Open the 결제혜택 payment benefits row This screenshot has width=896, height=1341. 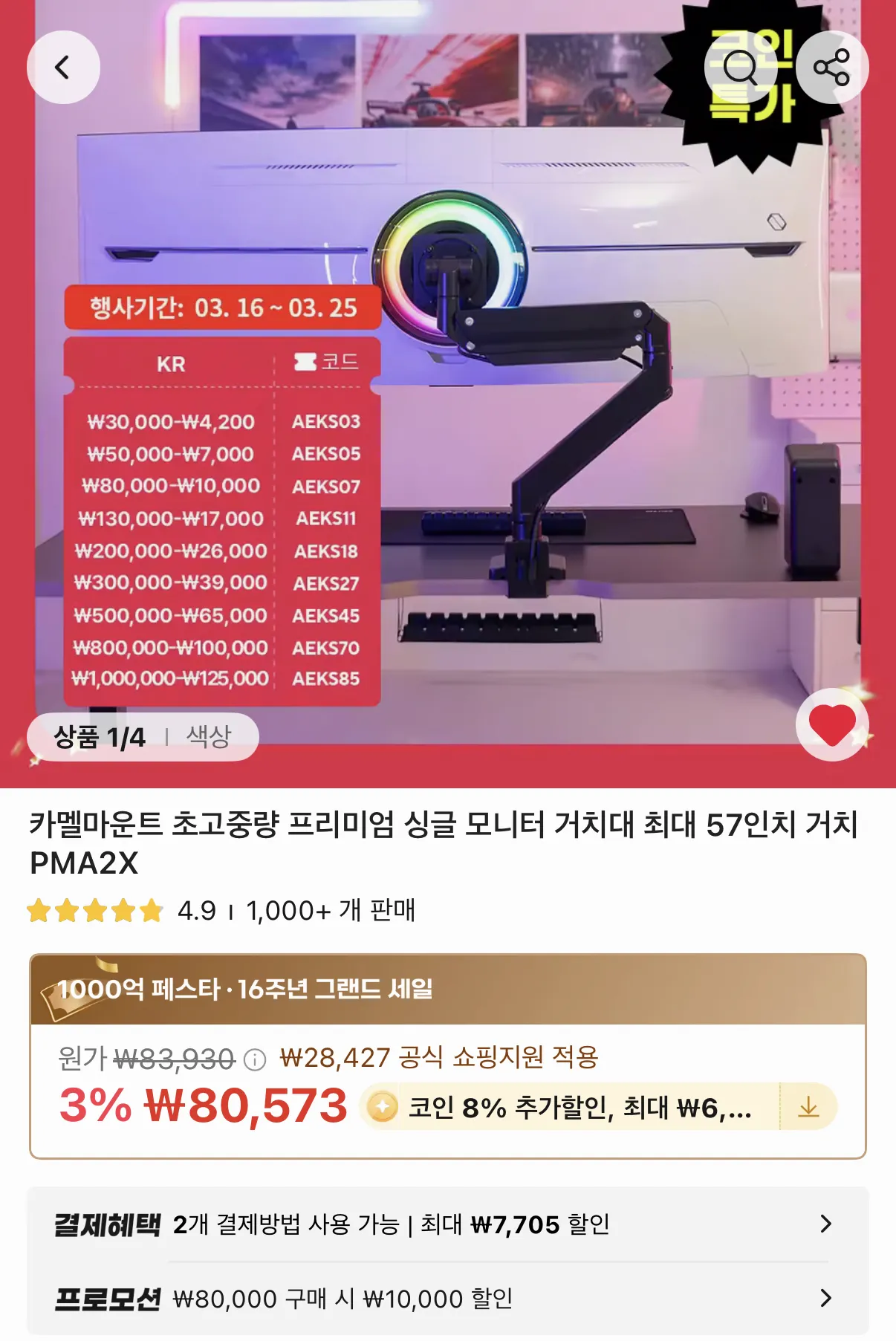[447, 1224]
